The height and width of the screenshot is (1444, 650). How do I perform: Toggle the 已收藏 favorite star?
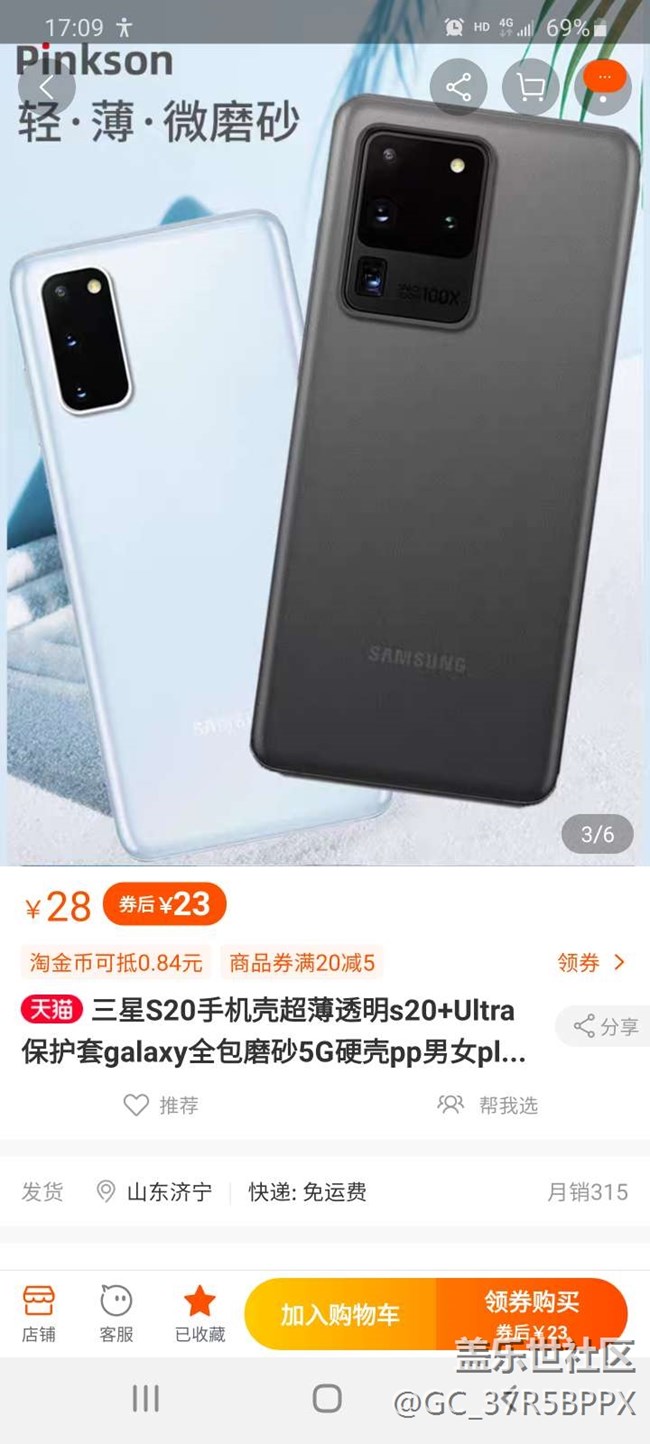(200, 1313)
